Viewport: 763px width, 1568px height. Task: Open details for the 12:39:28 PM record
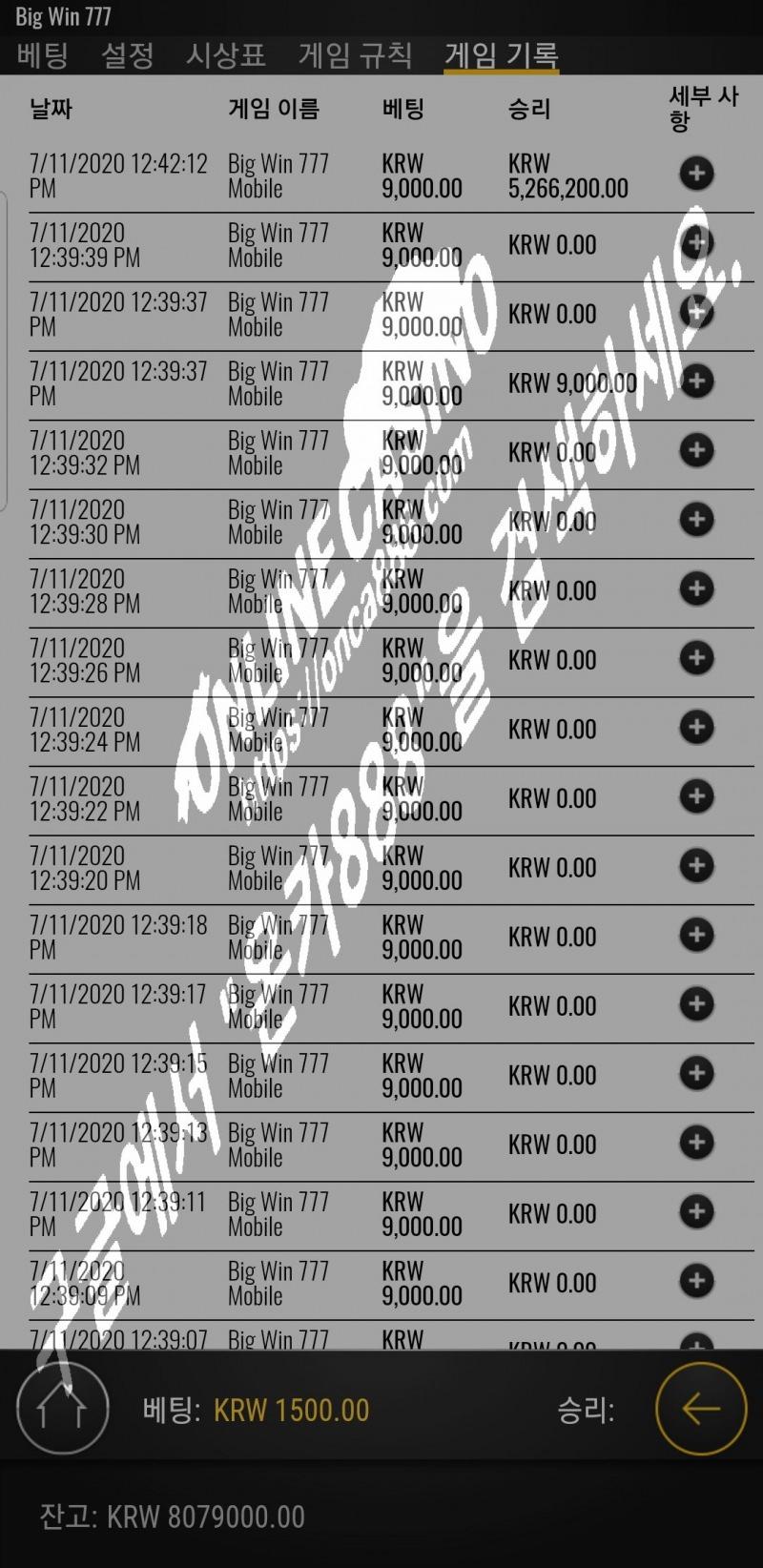pyautogui.click(x=696, y=588)
